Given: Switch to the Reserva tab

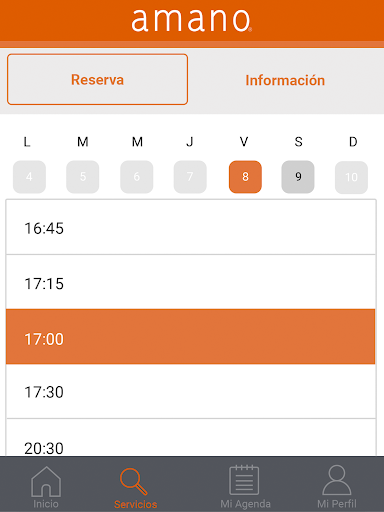Looking at the screenshot, I should point(97,79).
